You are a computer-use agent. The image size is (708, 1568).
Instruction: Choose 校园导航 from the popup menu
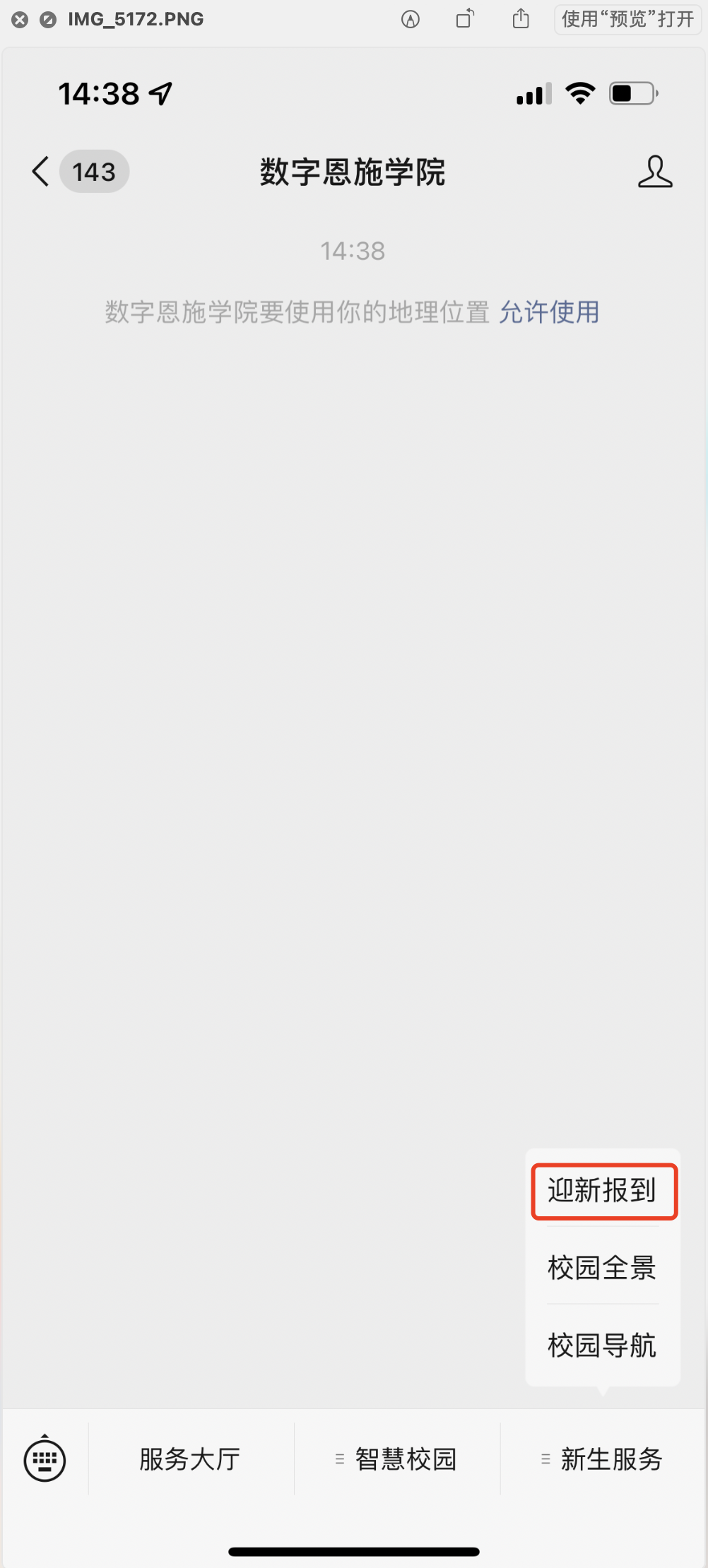603,1346
